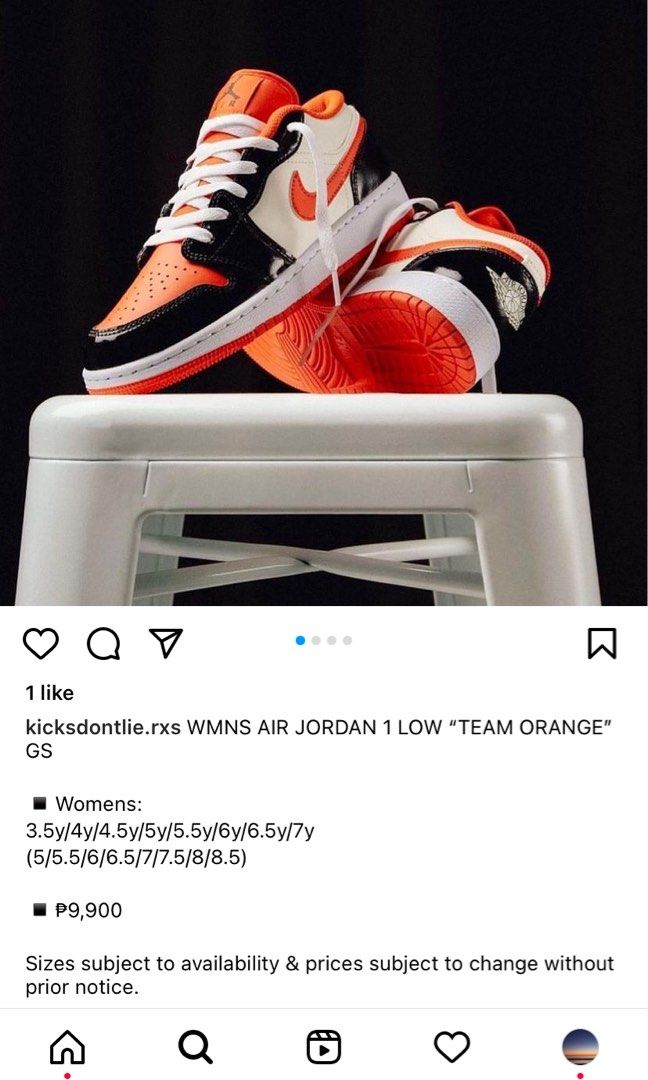This screenshot has height=1080, width=648.
Task: Open comments on the post
Action: coord(103,643)
